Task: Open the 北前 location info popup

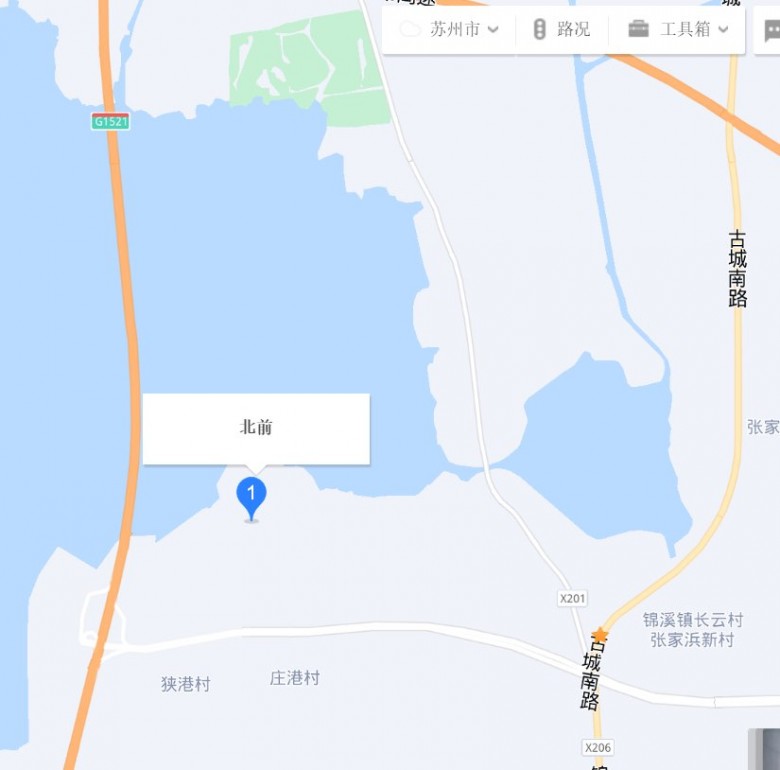Action: pos(256,428)
